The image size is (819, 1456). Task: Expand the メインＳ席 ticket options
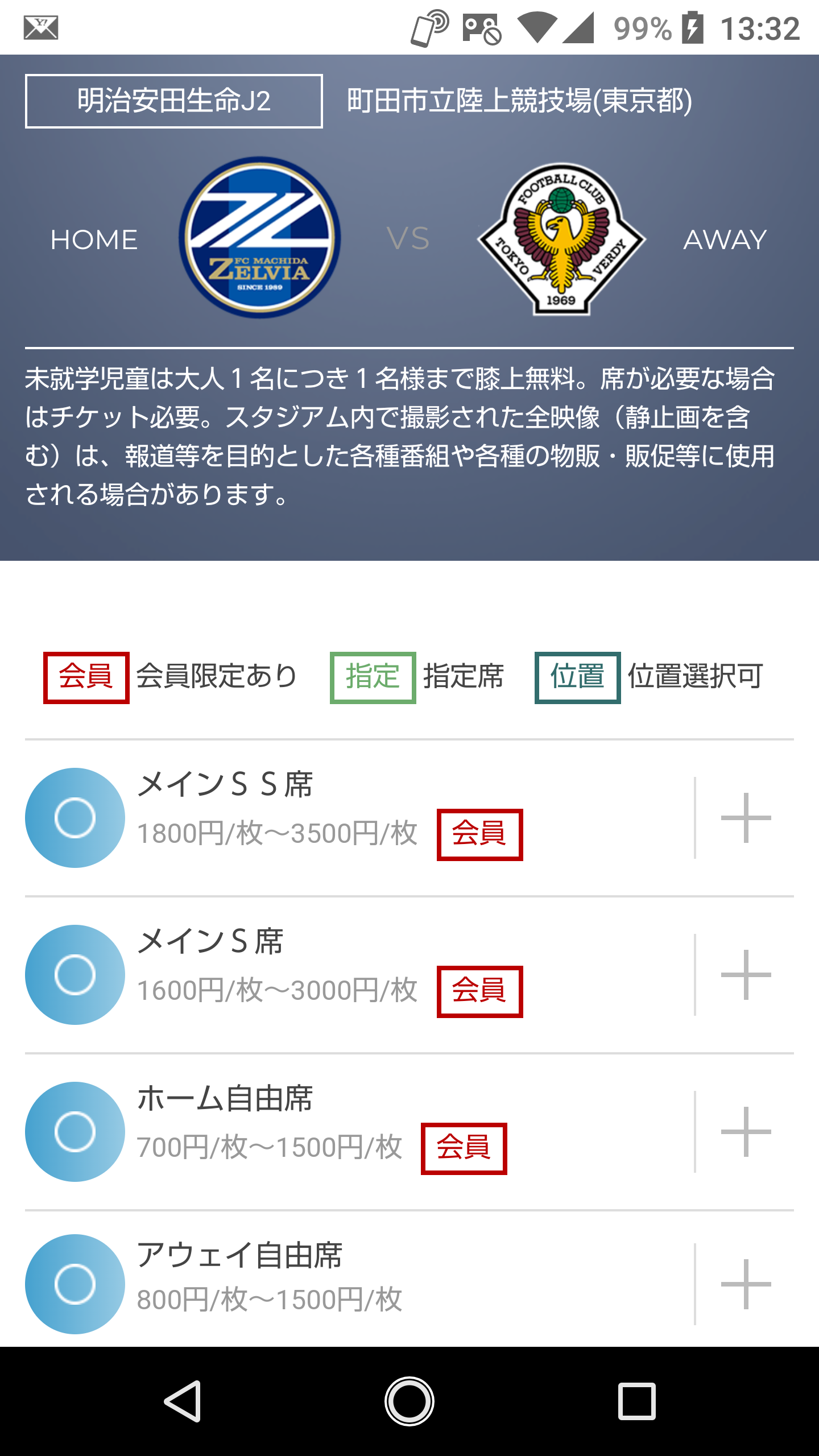click(745, 975)
